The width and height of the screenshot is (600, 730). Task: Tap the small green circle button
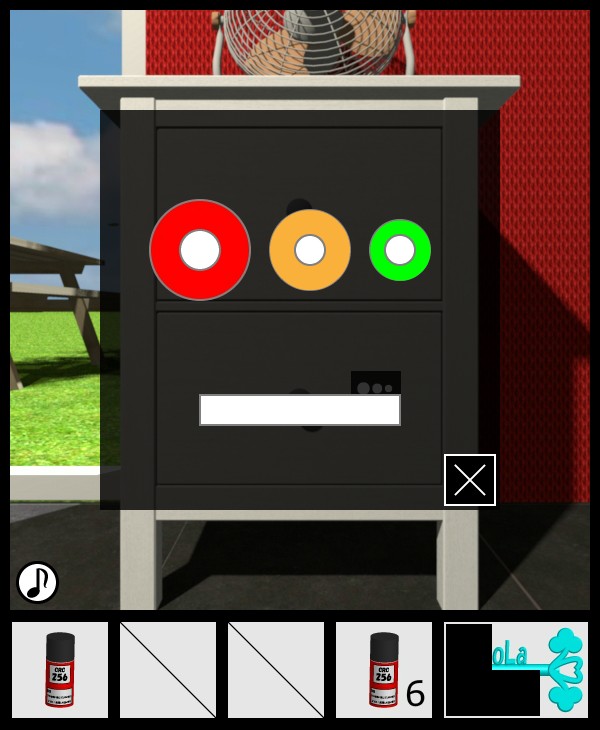pyautogui.click(x=400, y=250)
